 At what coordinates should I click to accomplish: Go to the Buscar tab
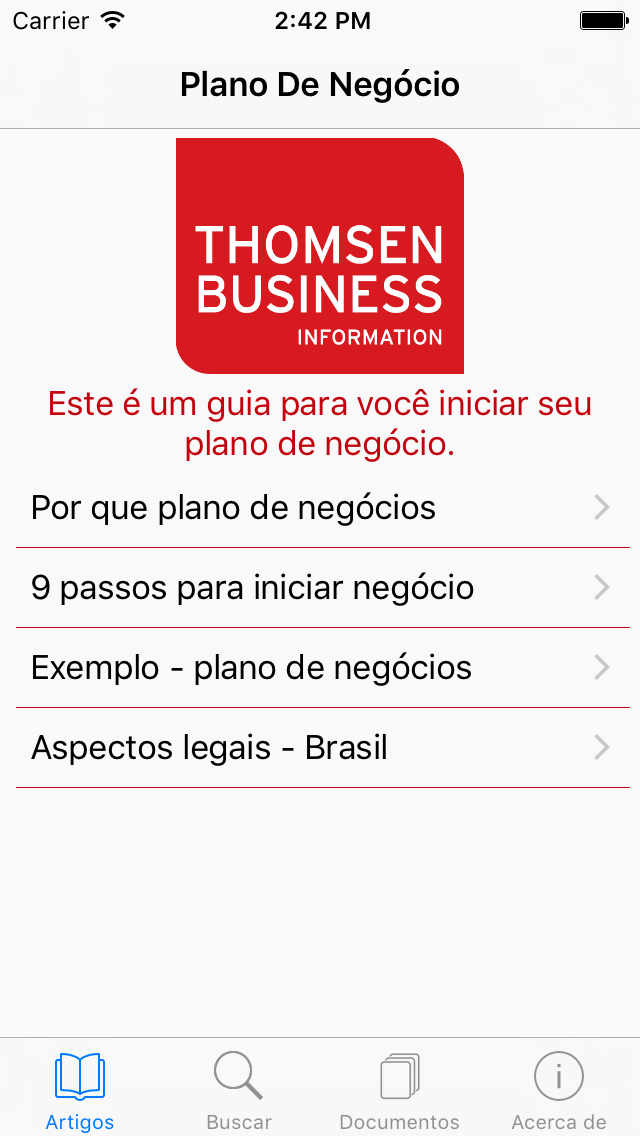(239, 1089)
